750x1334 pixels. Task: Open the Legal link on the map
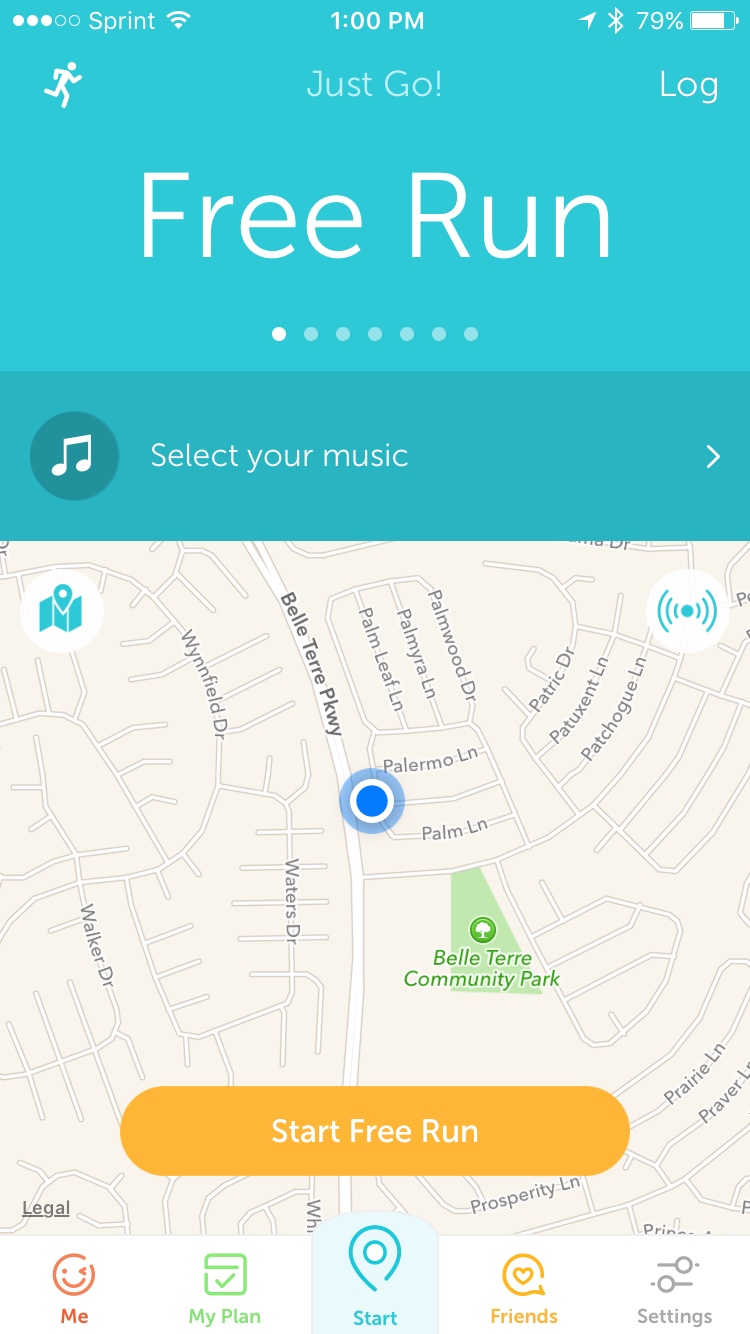(x=46, y=1208)
